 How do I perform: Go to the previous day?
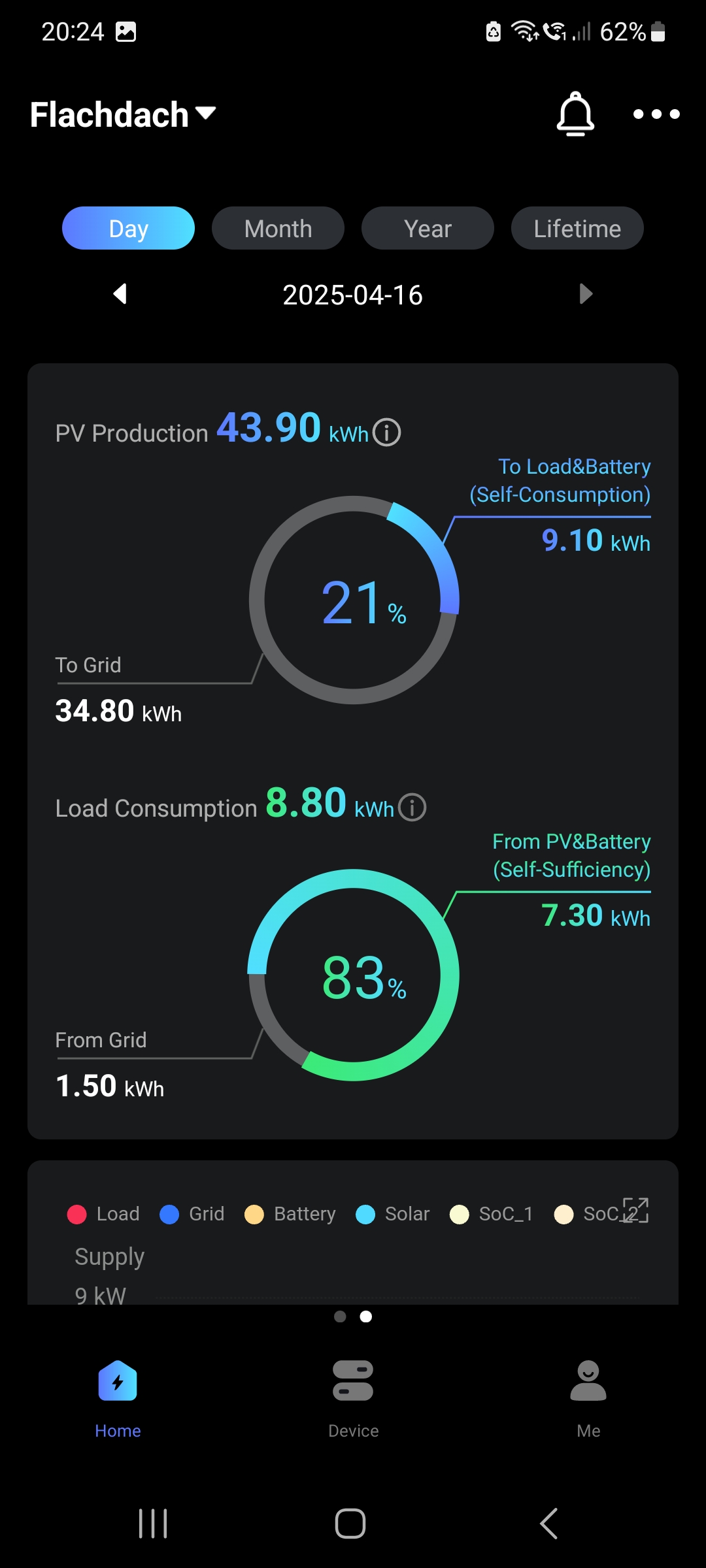[x=120, y=294]
